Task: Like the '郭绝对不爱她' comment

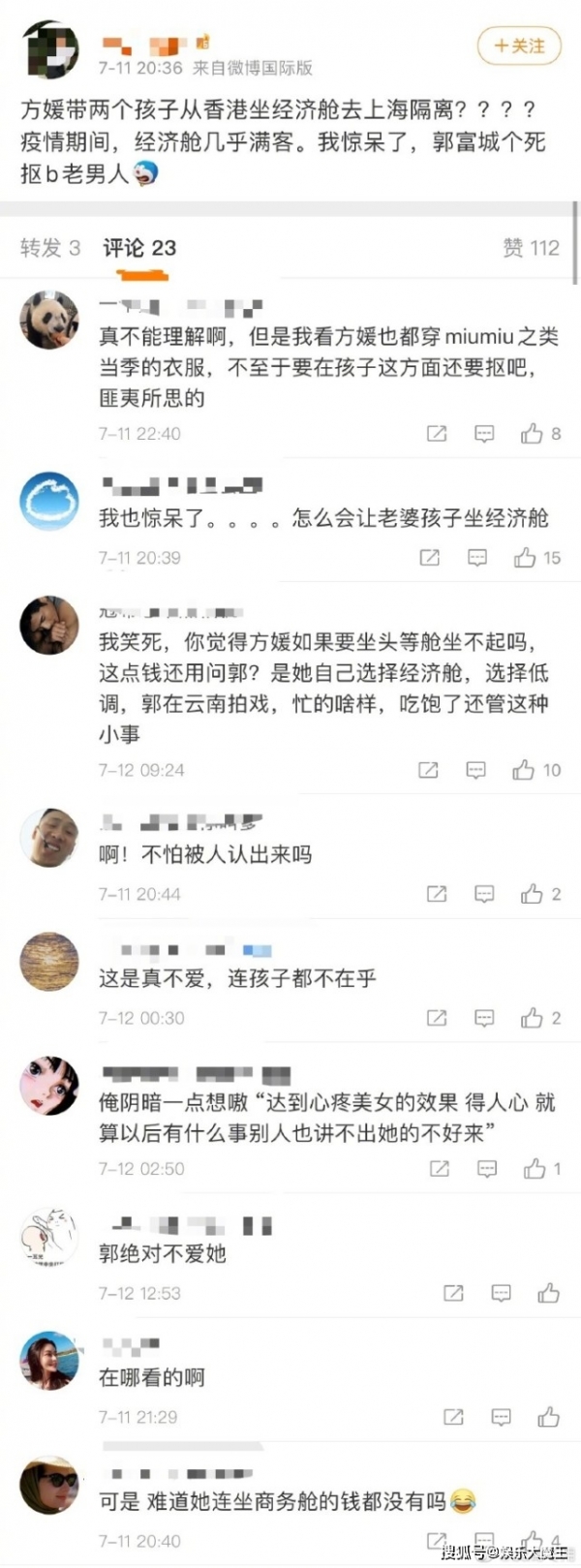Action: (548, 1293)
